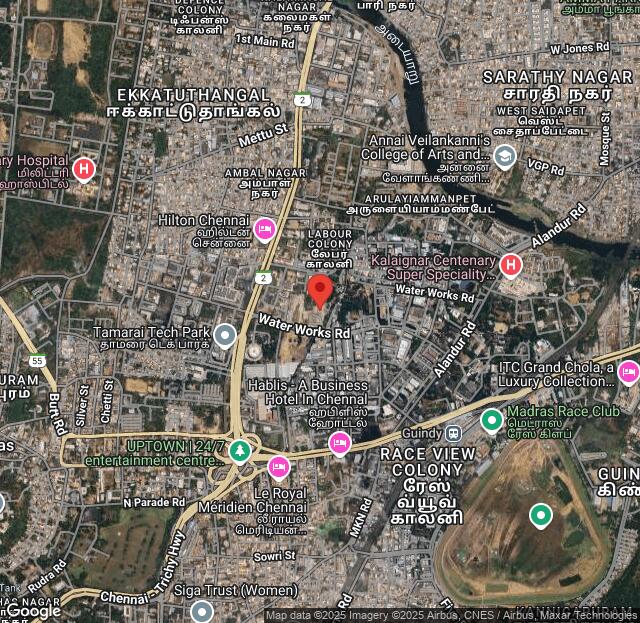640x623 pixels.
Task: Open the Siga Trust (Women) marker
Action: (202, 610)
